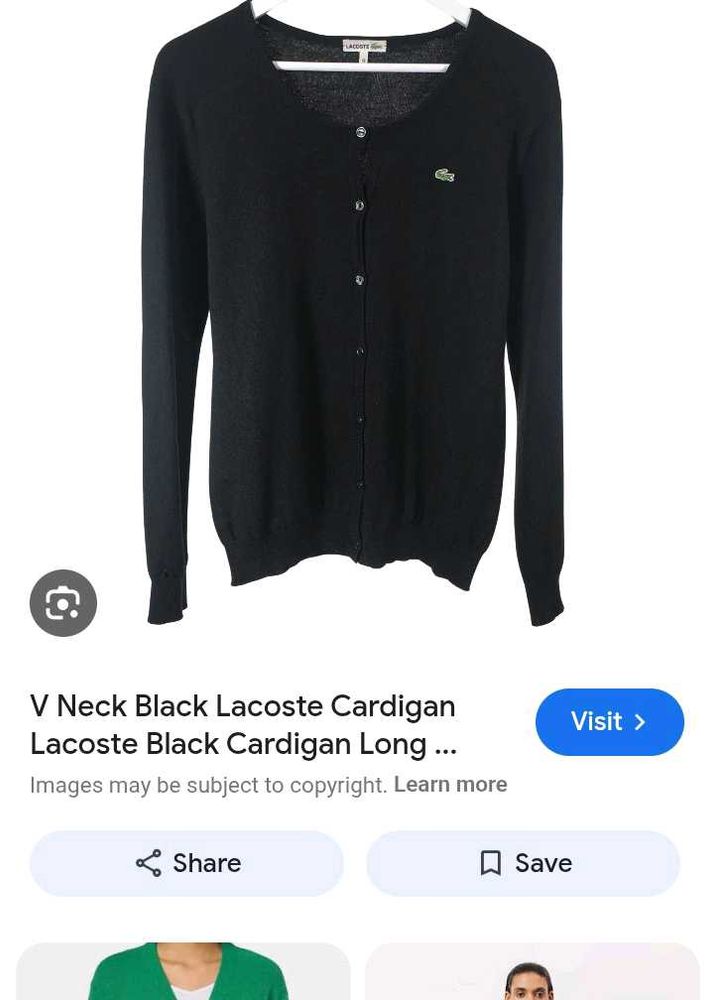This screenshot has width=714, height=1000.
Task: Save this image to collections
Action: [523, 863]
